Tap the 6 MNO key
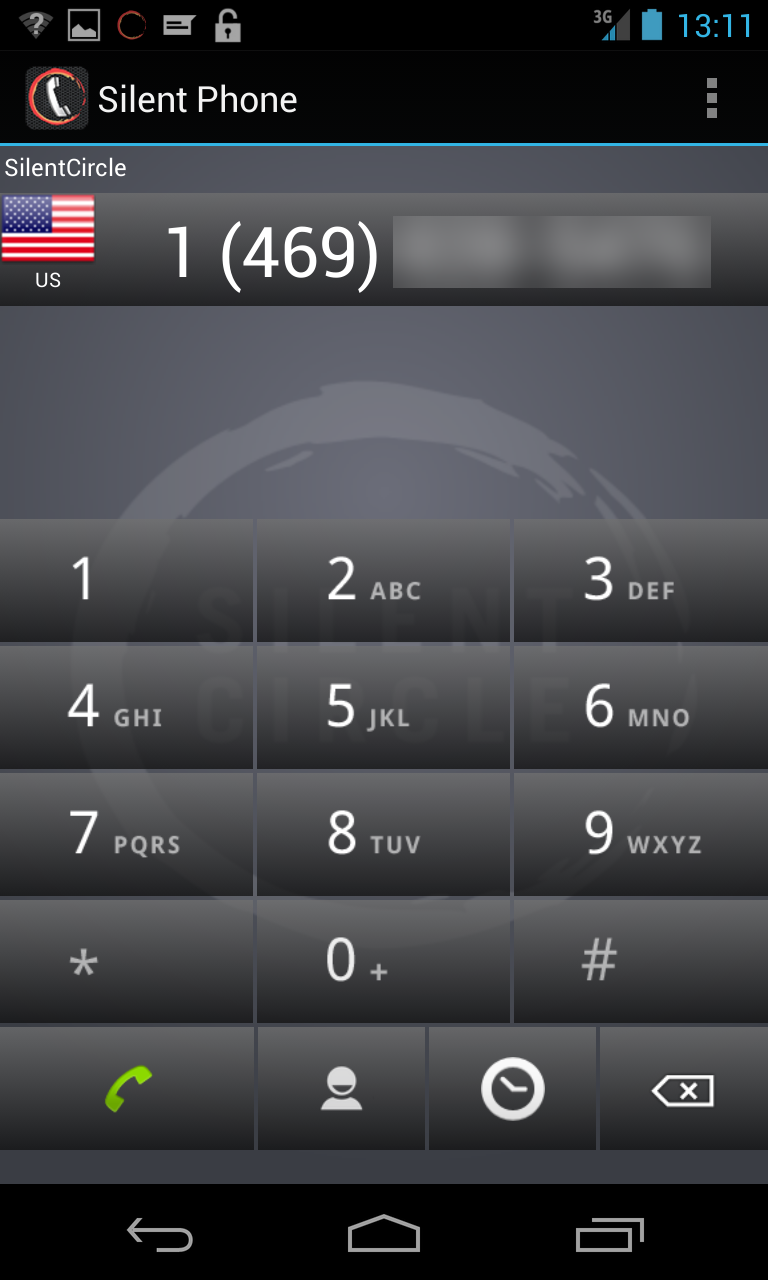The image size is (768, 1280). (641, 707)
